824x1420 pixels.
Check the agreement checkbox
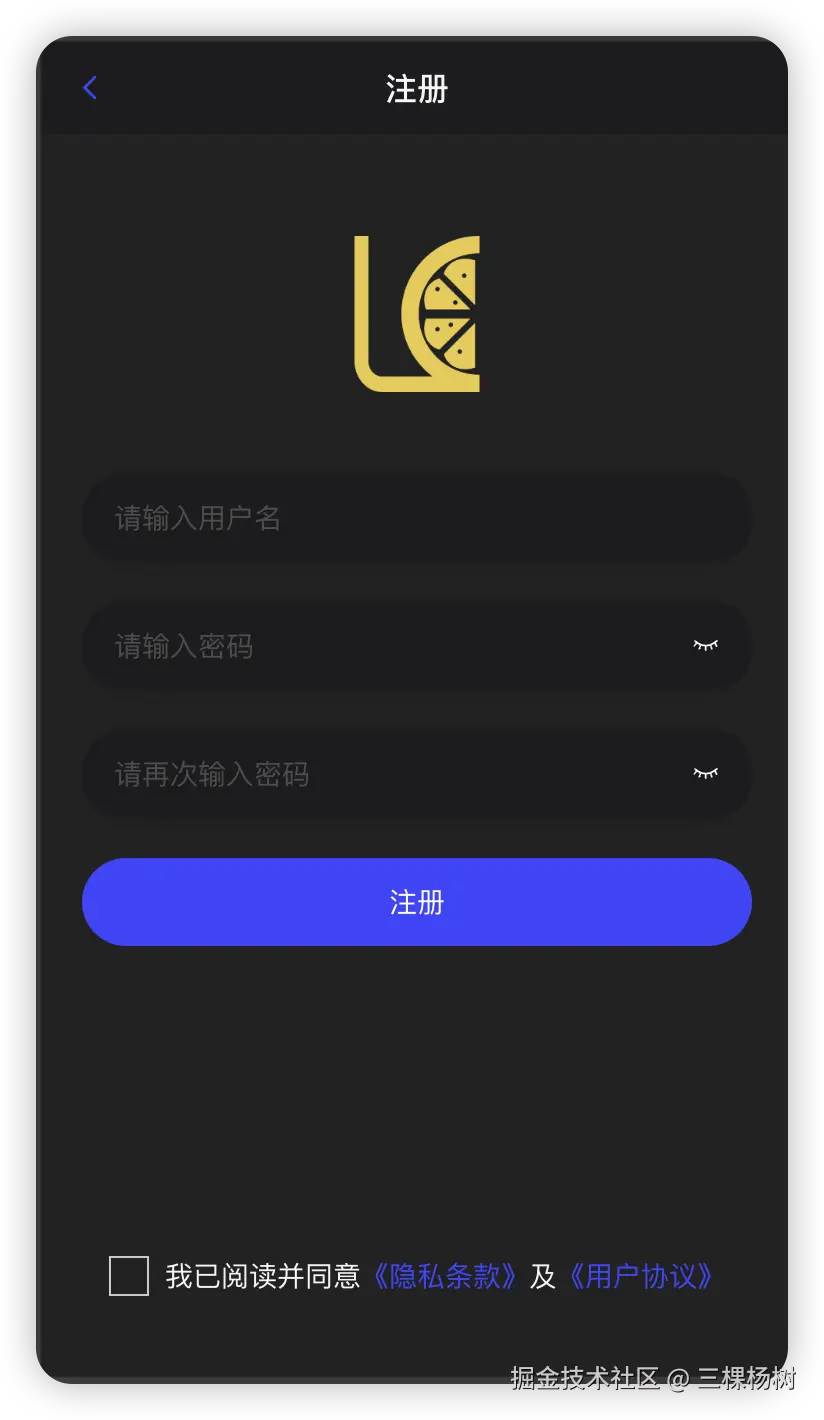click(128, 1276)
